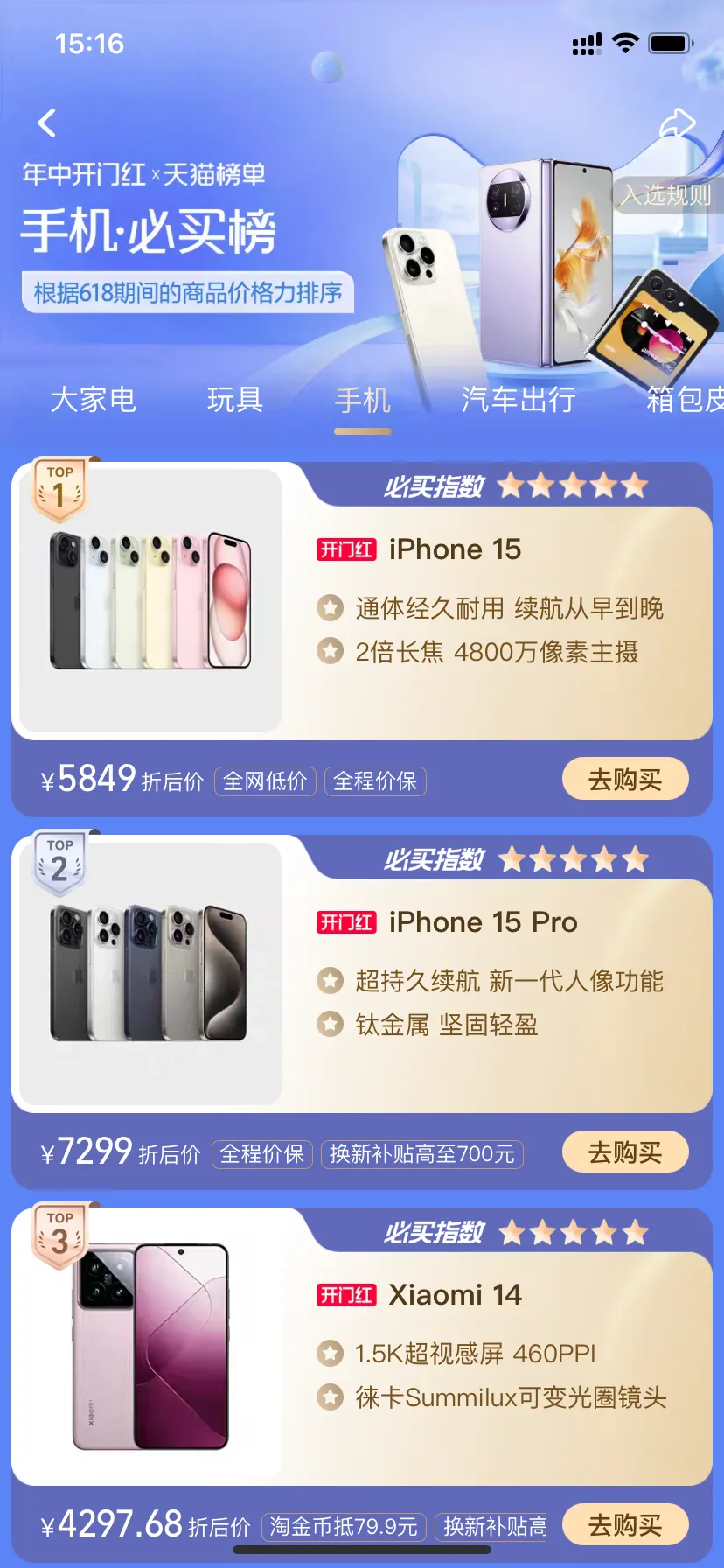Open the 箱包 category tab
The image size is (724, 1568).
click(x=685, y=400)
